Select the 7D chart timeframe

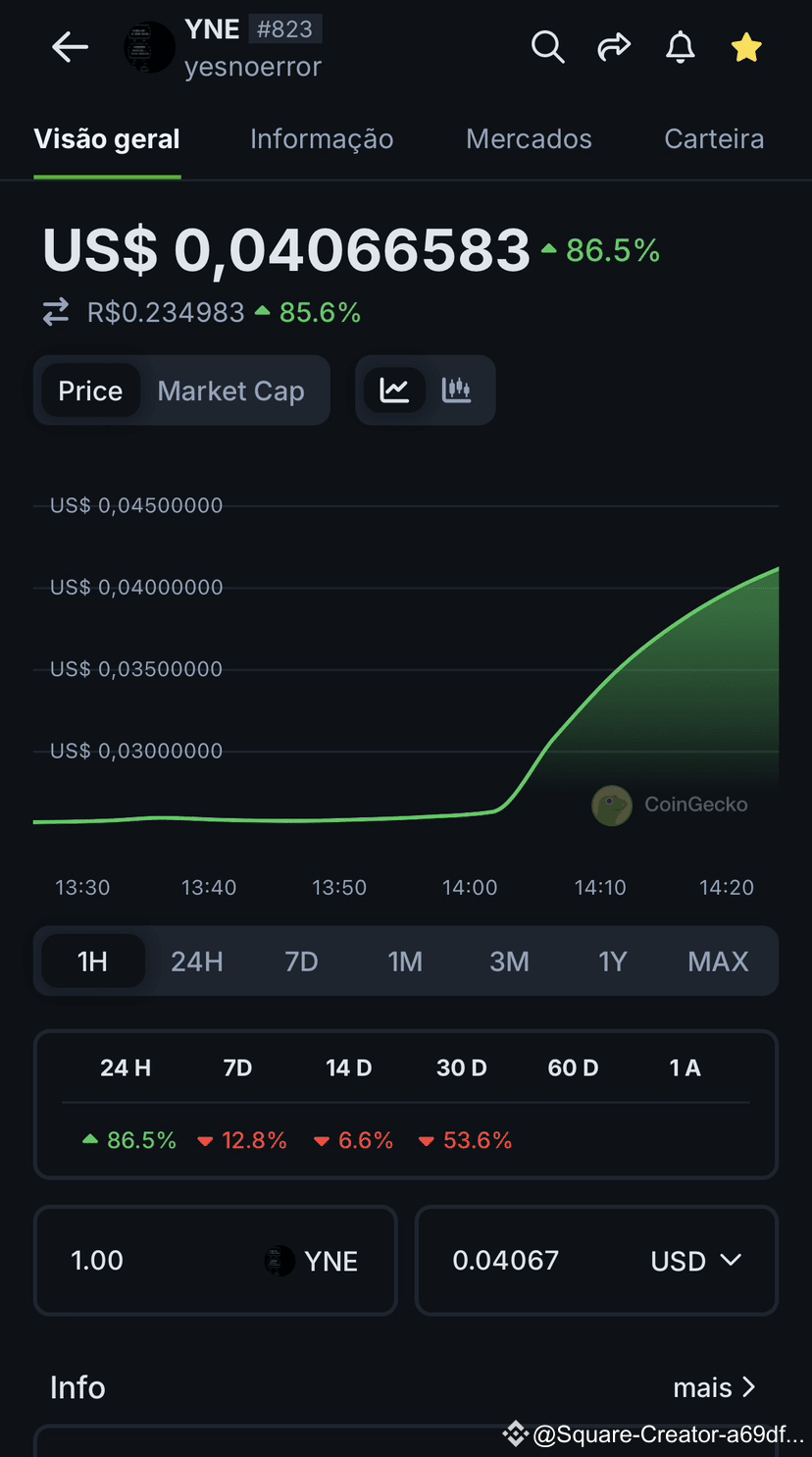point(301,961)
